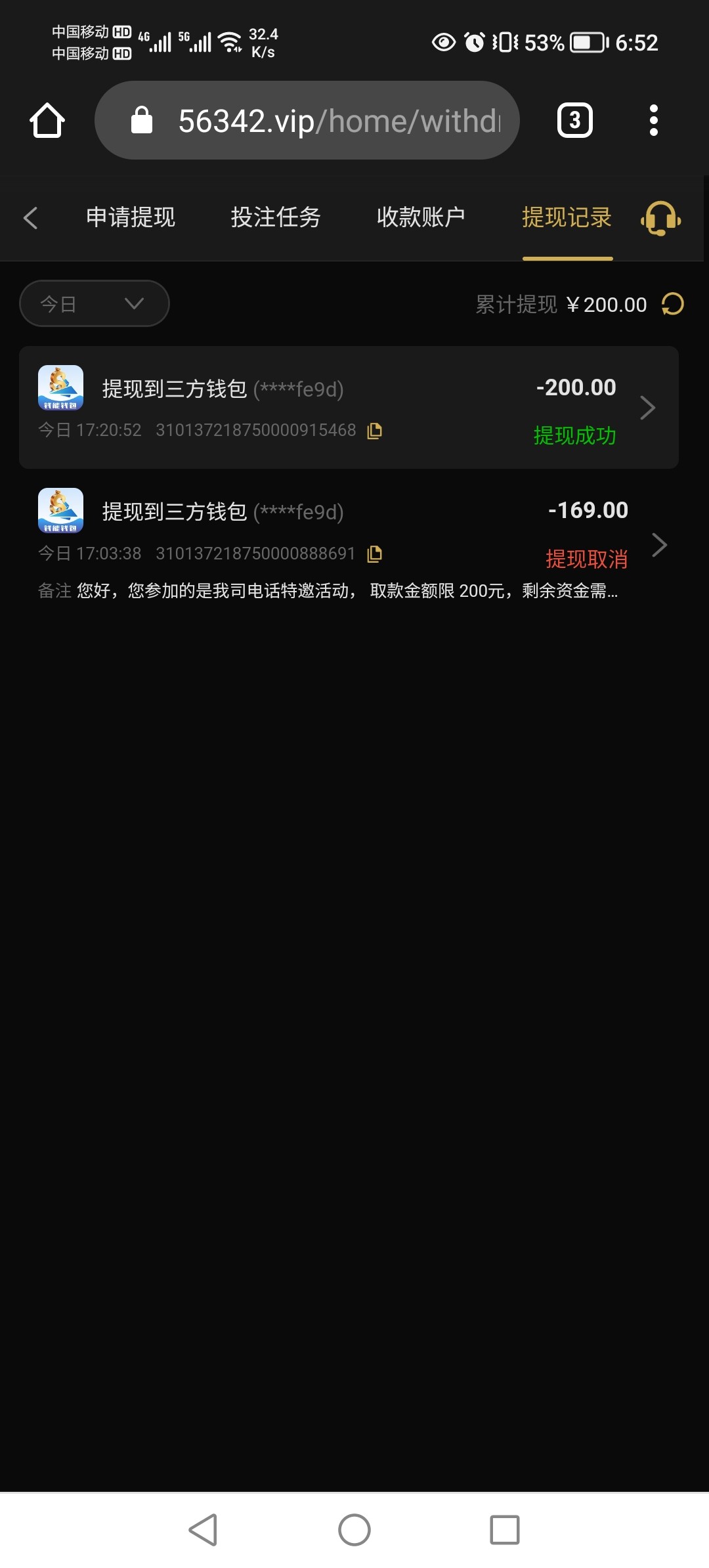Select the 提现记录 tab
Viewport: 709px width, 1568px height.
click(567, 217)
